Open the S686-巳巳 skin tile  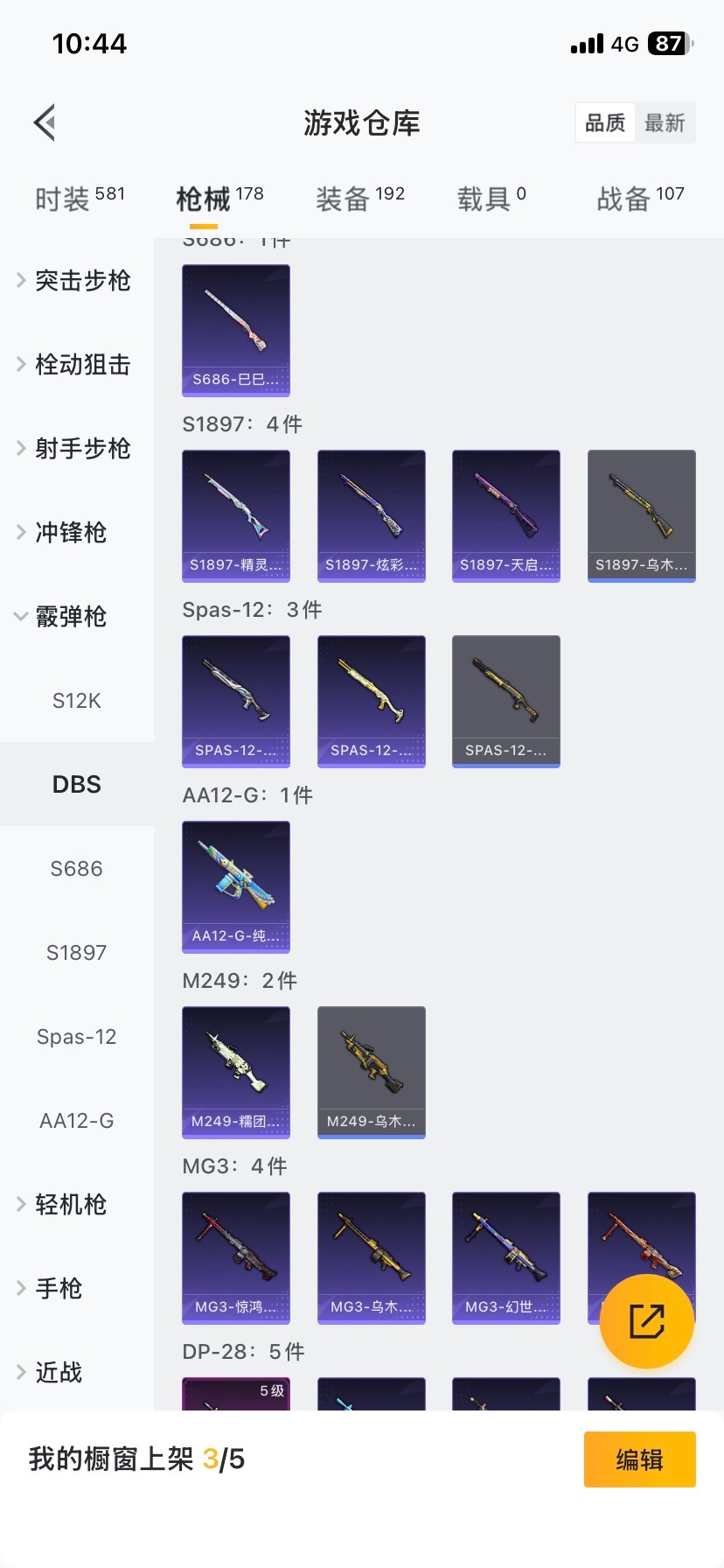pos(236,330)
